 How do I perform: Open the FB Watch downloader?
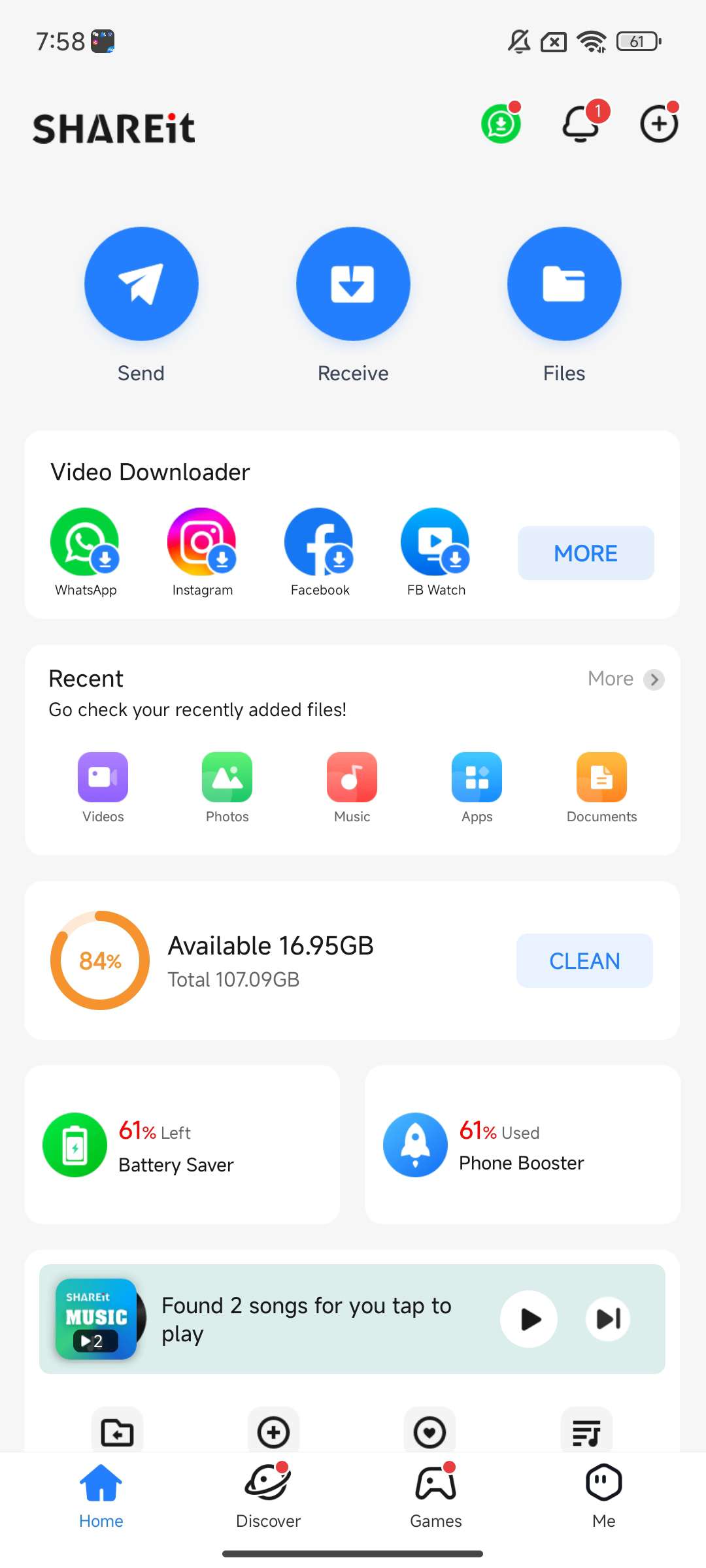click(436, 542)
